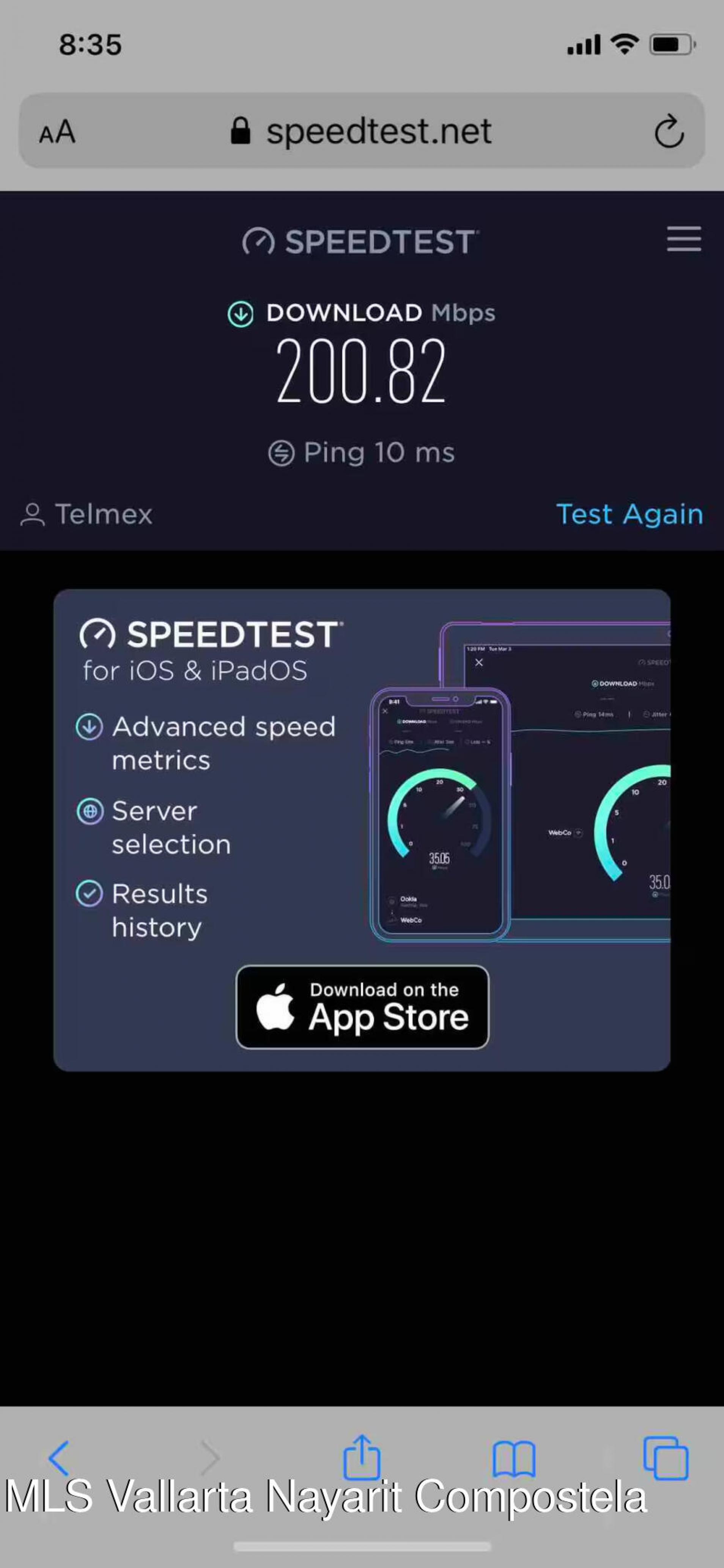Viewport: 724px width, 1568px height.
Task: Go back to the previous page
Action: (59, 1458)
